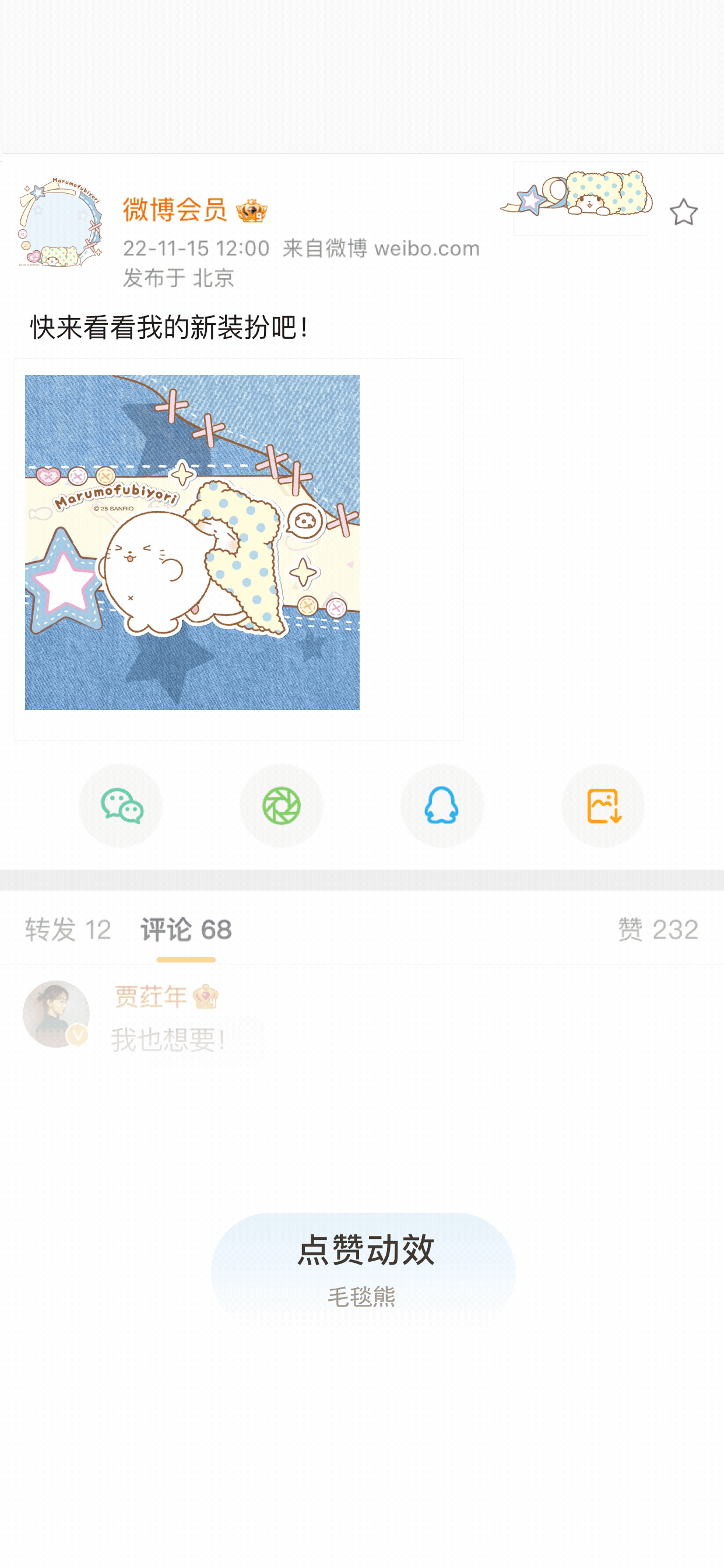The image size is (724, 1568).
Task: Open the 来自微博 weibo.com source link
Action: pos(379,248)
